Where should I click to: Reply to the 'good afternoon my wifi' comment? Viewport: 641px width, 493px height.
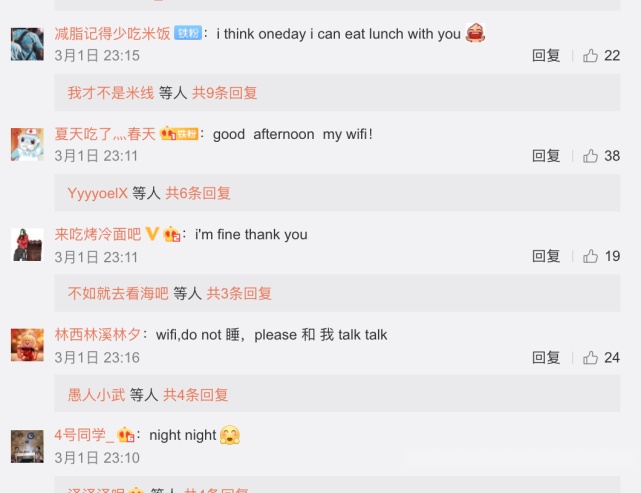coord(546,156)
